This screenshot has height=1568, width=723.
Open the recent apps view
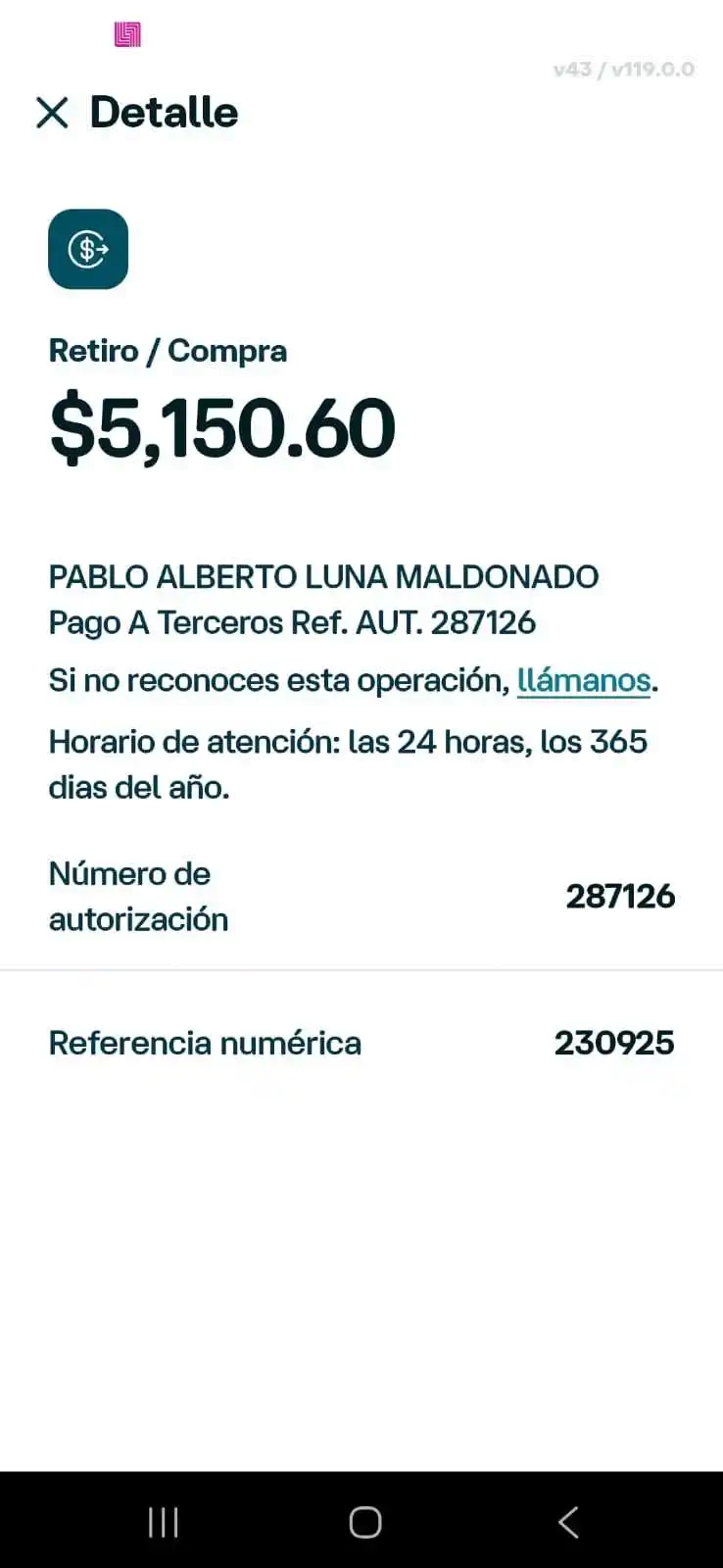click(163, 1522)
